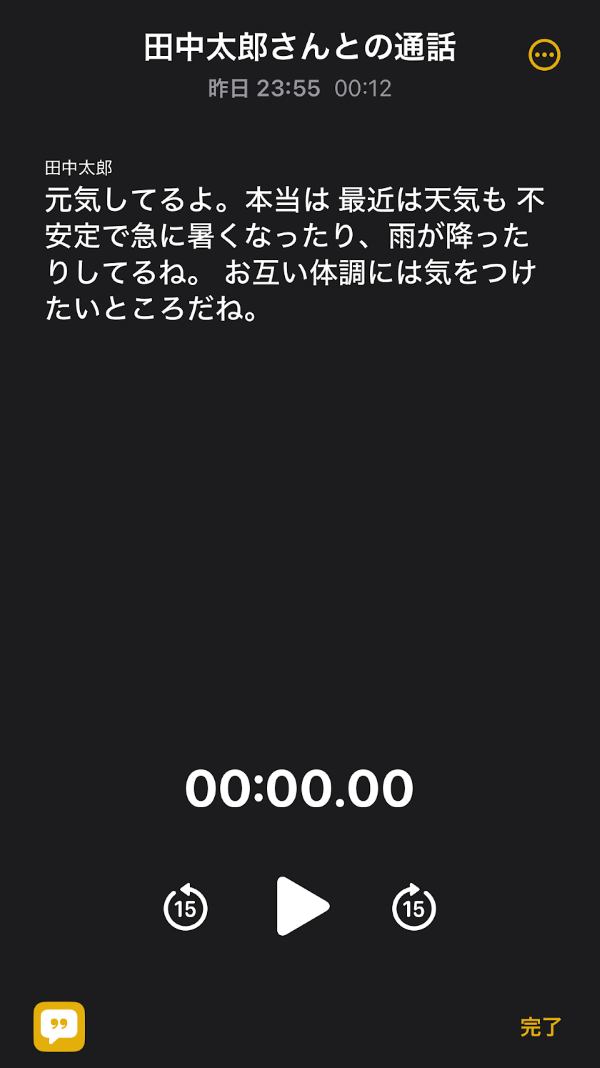
Task: Open the more options menu
Action: (545, 55)
